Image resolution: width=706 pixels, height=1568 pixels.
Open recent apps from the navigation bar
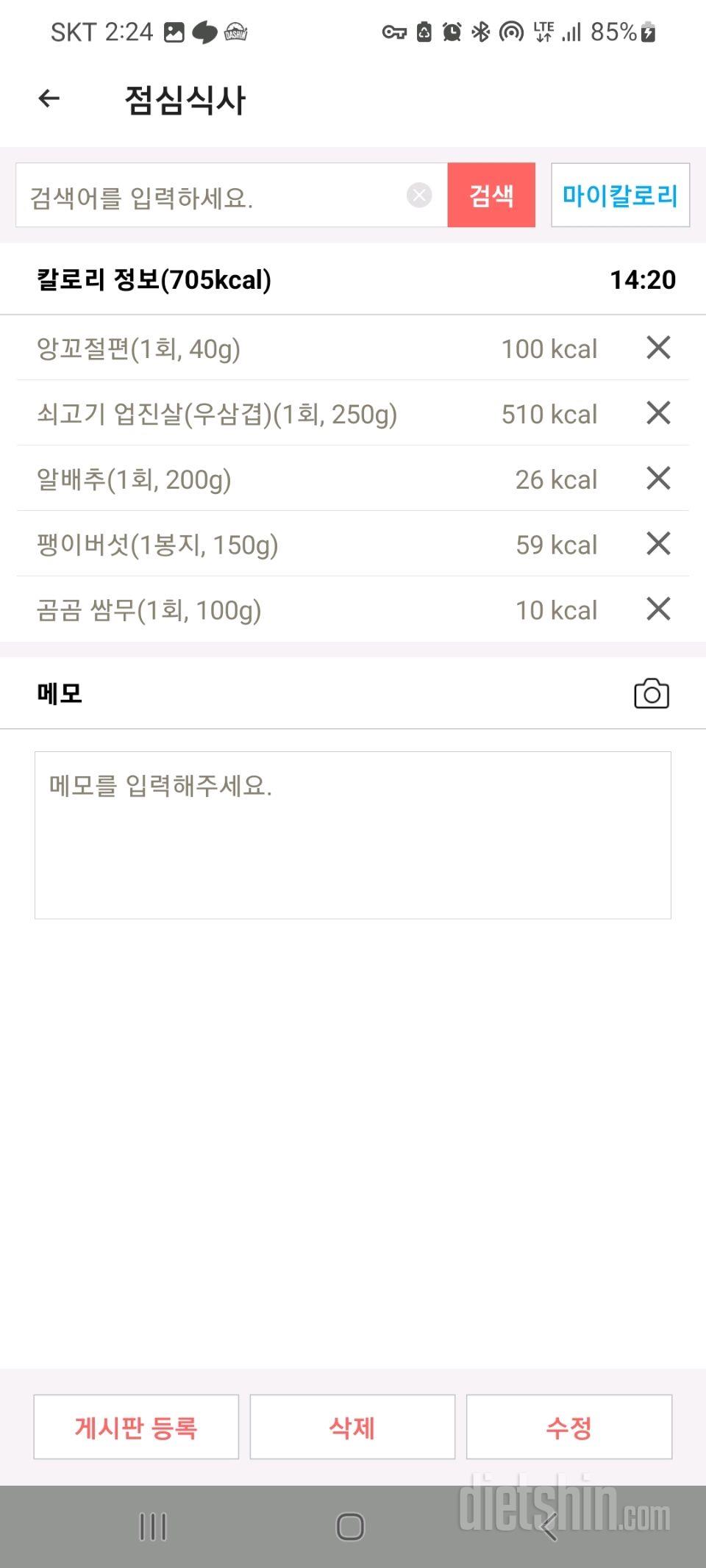153,1527
